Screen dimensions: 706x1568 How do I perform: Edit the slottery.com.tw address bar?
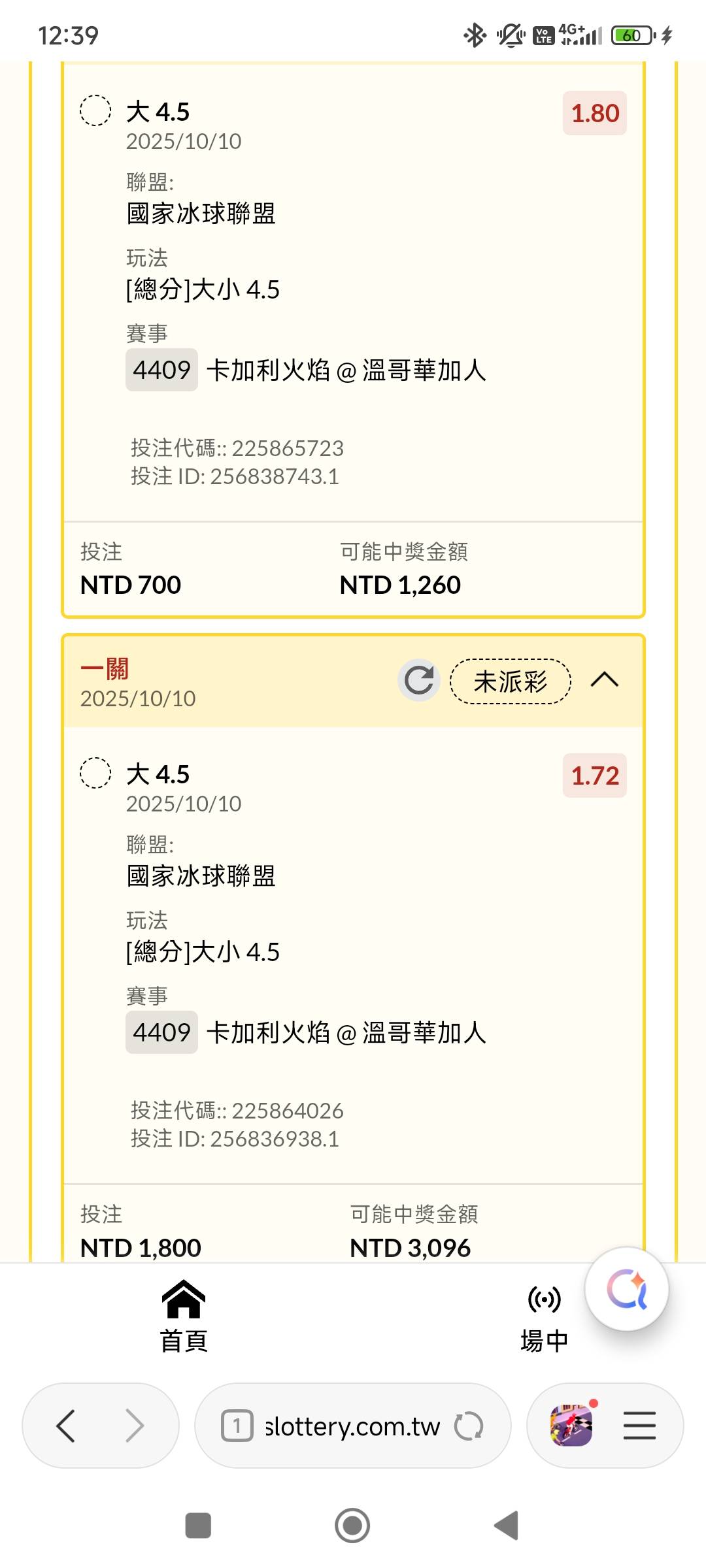[x=352, y=1426]
